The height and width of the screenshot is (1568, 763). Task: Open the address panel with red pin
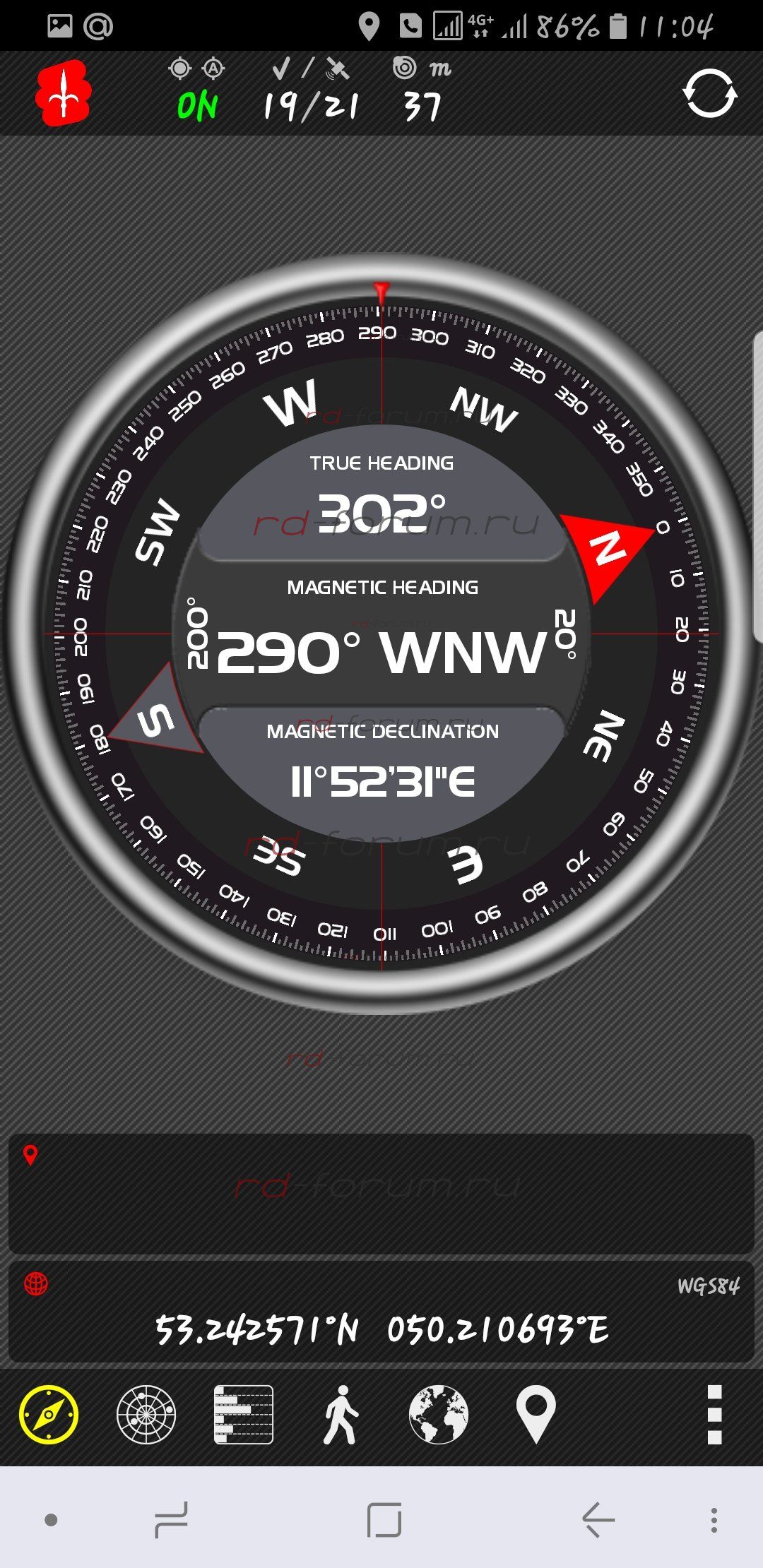click(x=381, y=1194)
